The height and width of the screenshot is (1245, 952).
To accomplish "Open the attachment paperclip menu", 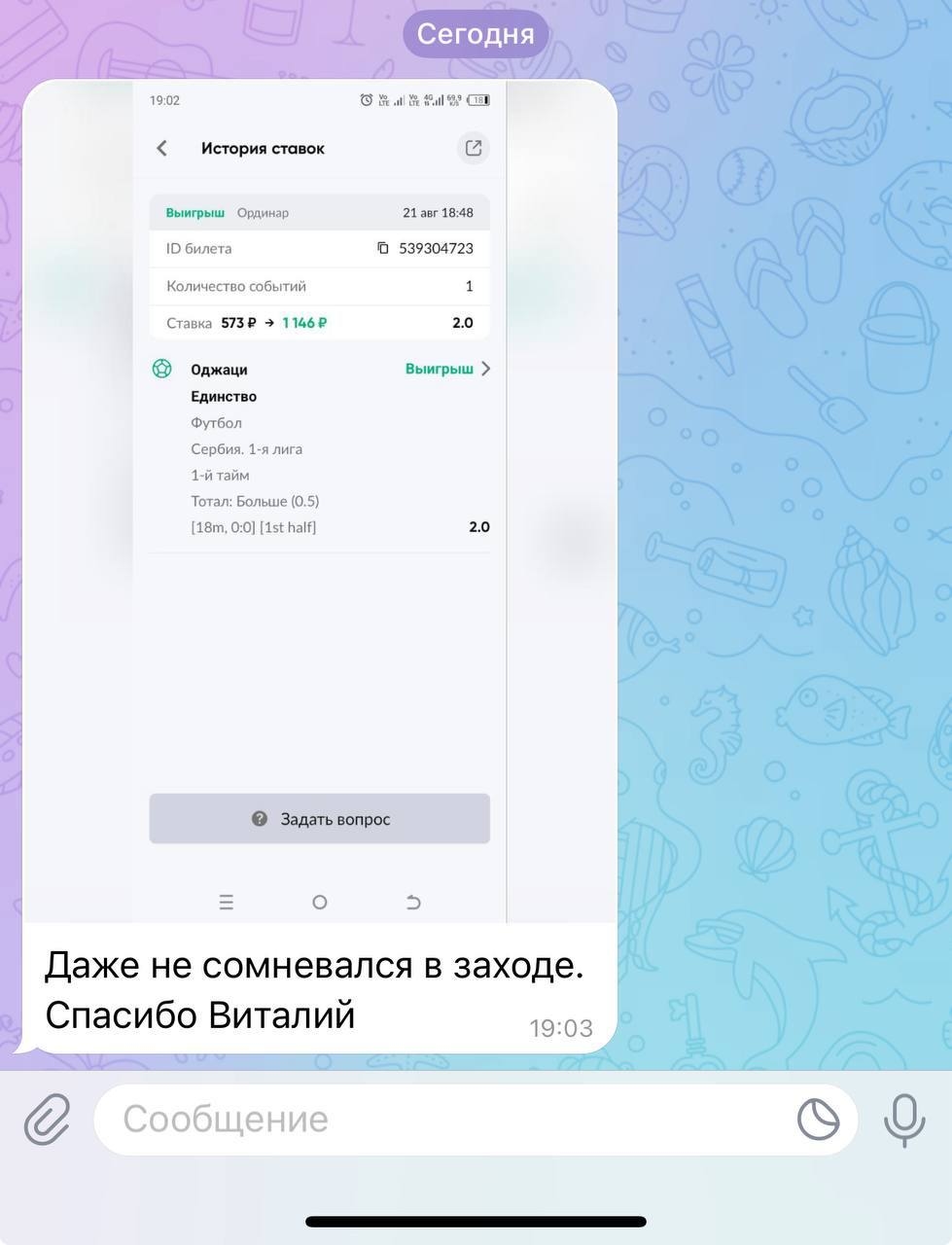I will point(47,1119).
